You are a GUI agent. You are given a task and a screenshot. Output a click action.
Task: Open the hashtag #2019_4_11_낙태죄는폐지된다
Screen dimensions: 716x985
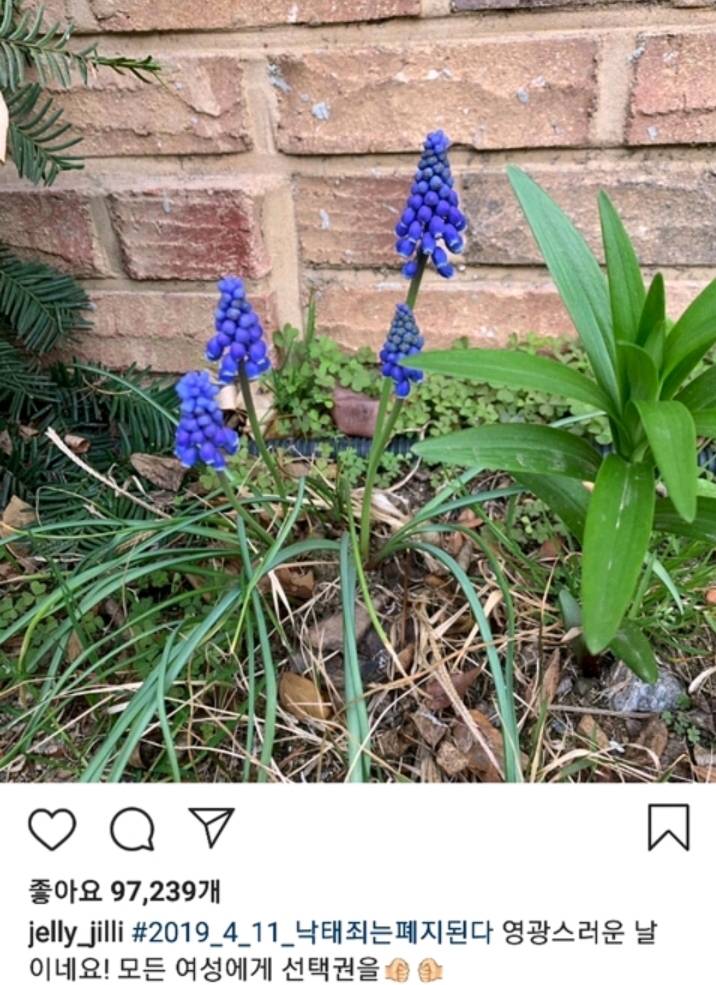pyautogui.click(x=312, y=934)
